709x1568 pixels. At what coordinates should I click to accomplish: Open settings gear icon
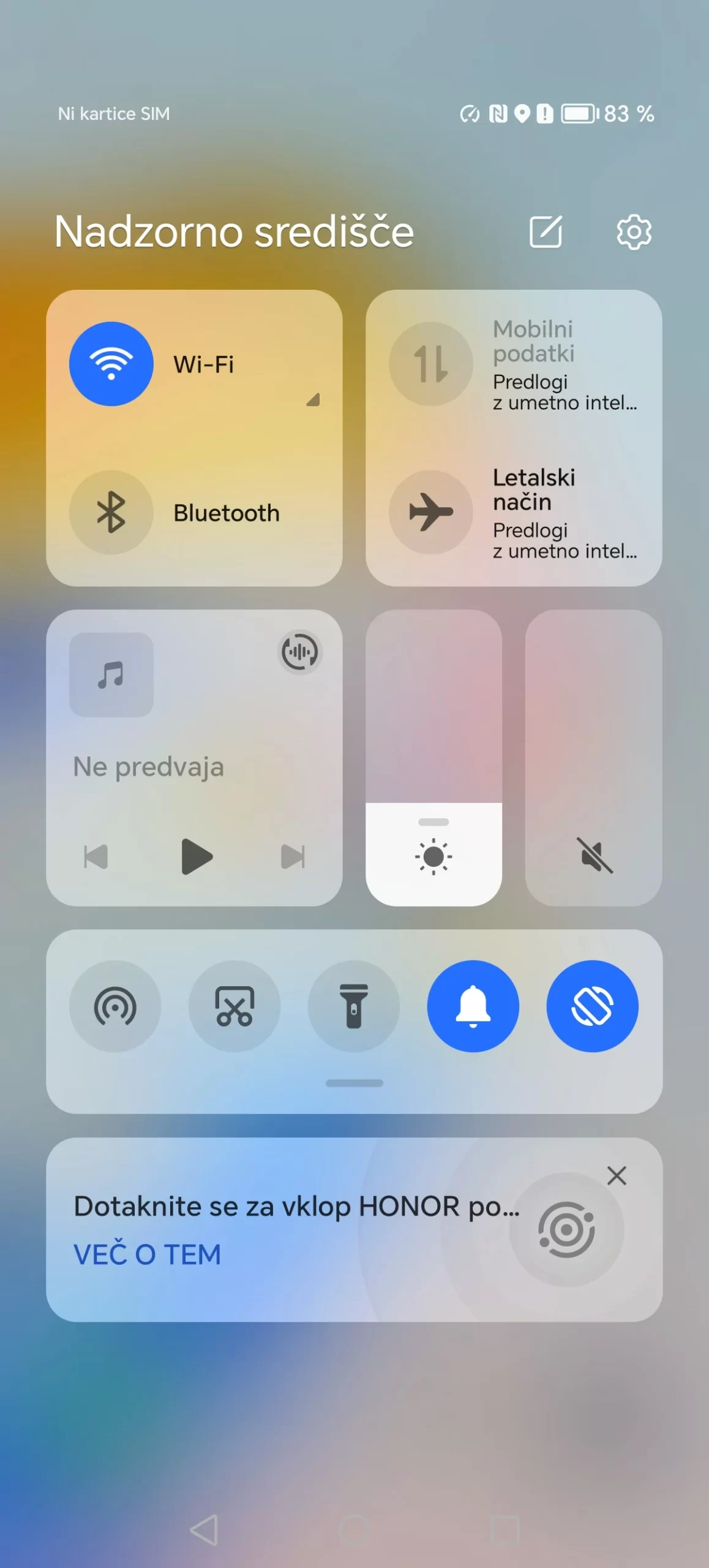pos(633,232)
